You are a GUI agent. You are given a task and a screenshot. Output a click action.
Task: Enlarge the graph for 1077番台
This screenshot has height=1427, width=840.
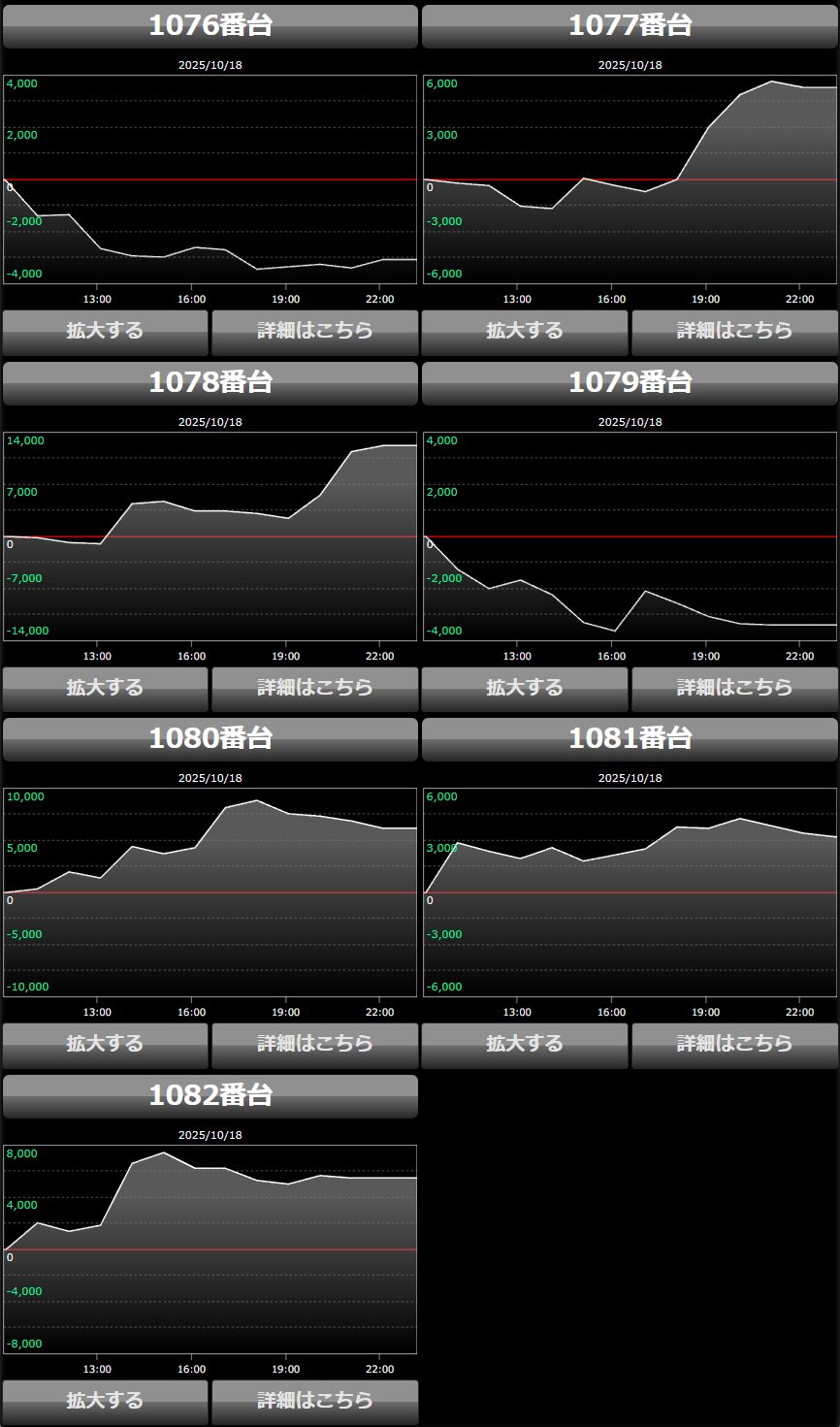click(x=525, y=332)
